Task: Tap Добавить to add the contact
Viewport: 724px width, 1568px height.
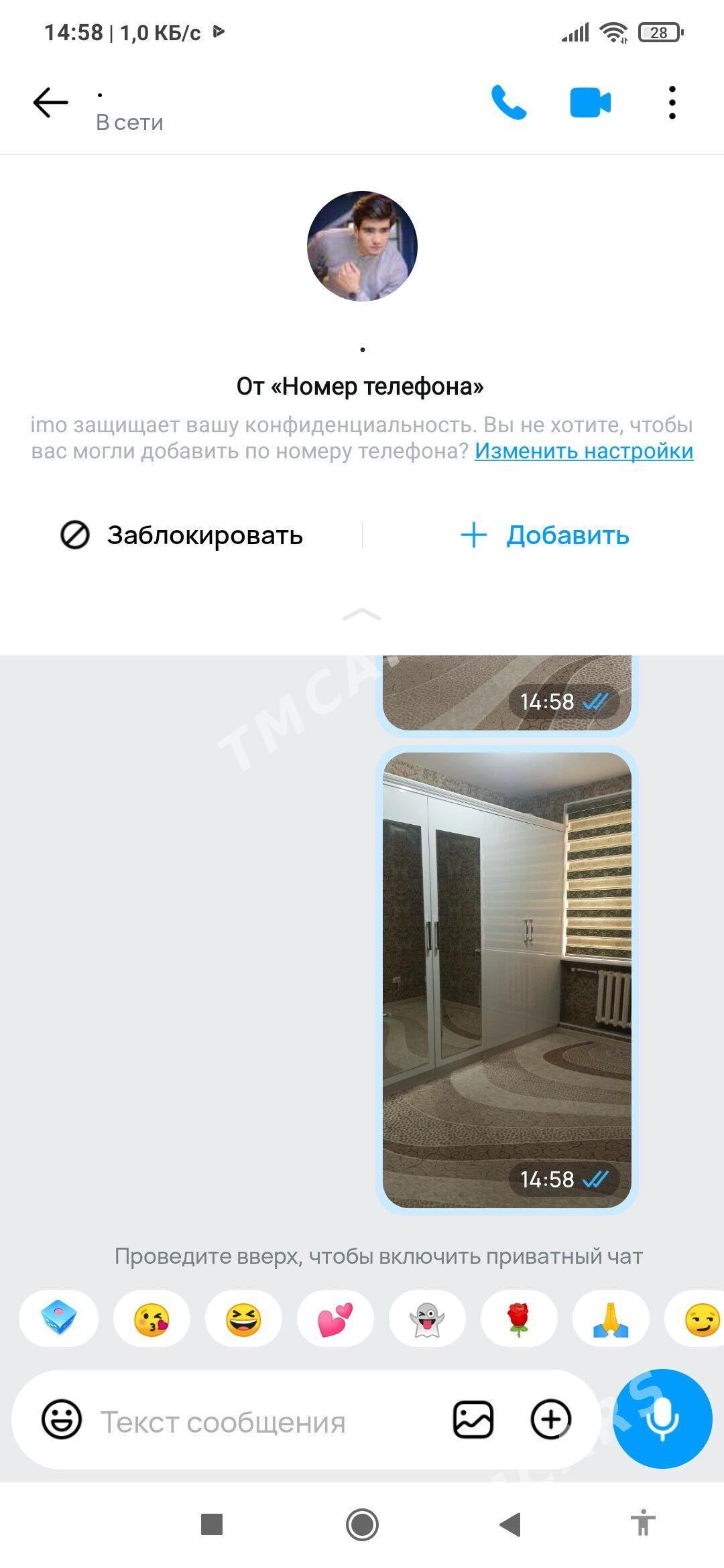Action: pyautogui.click(x=544, y=535)
